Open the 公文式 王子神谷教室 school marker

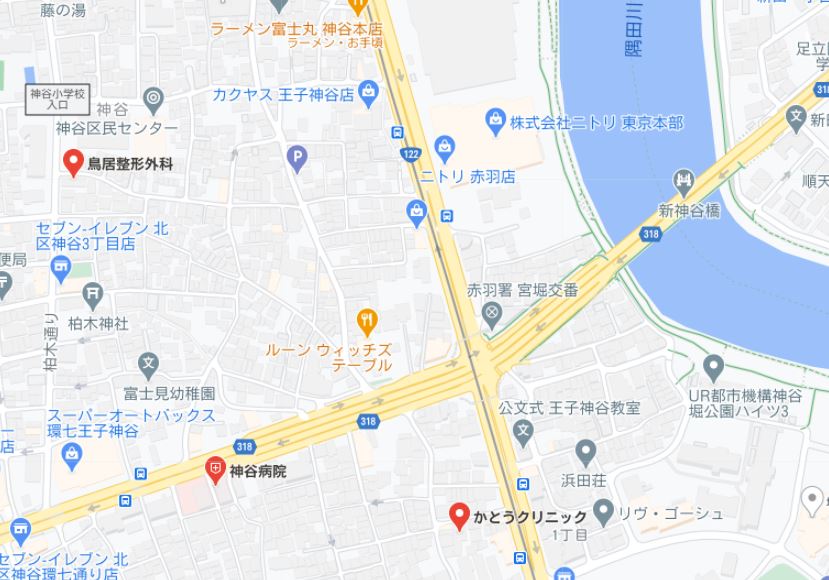523,433
